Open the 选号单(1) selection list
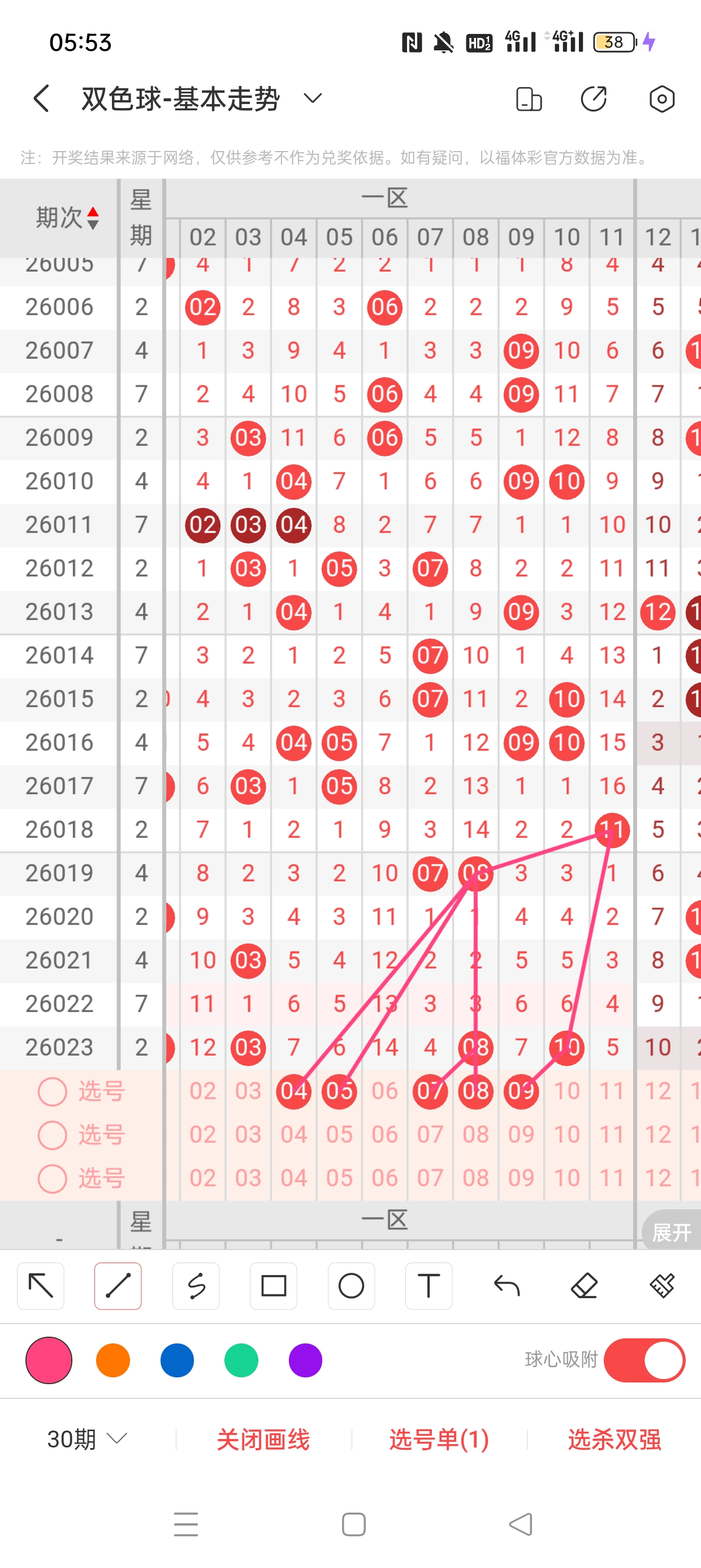Screen dimensions: 701x1568 coord(439,1439)
